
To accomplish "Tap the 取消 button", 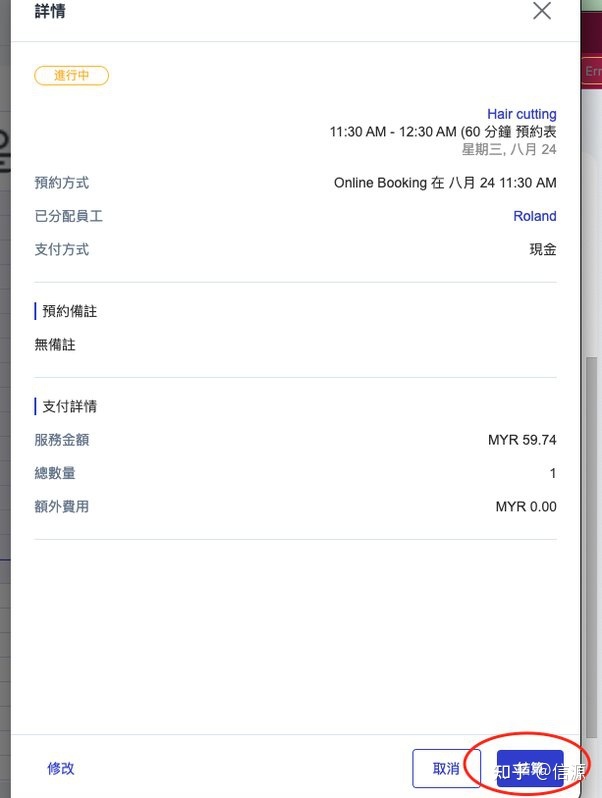I will [x=446, y=768].
